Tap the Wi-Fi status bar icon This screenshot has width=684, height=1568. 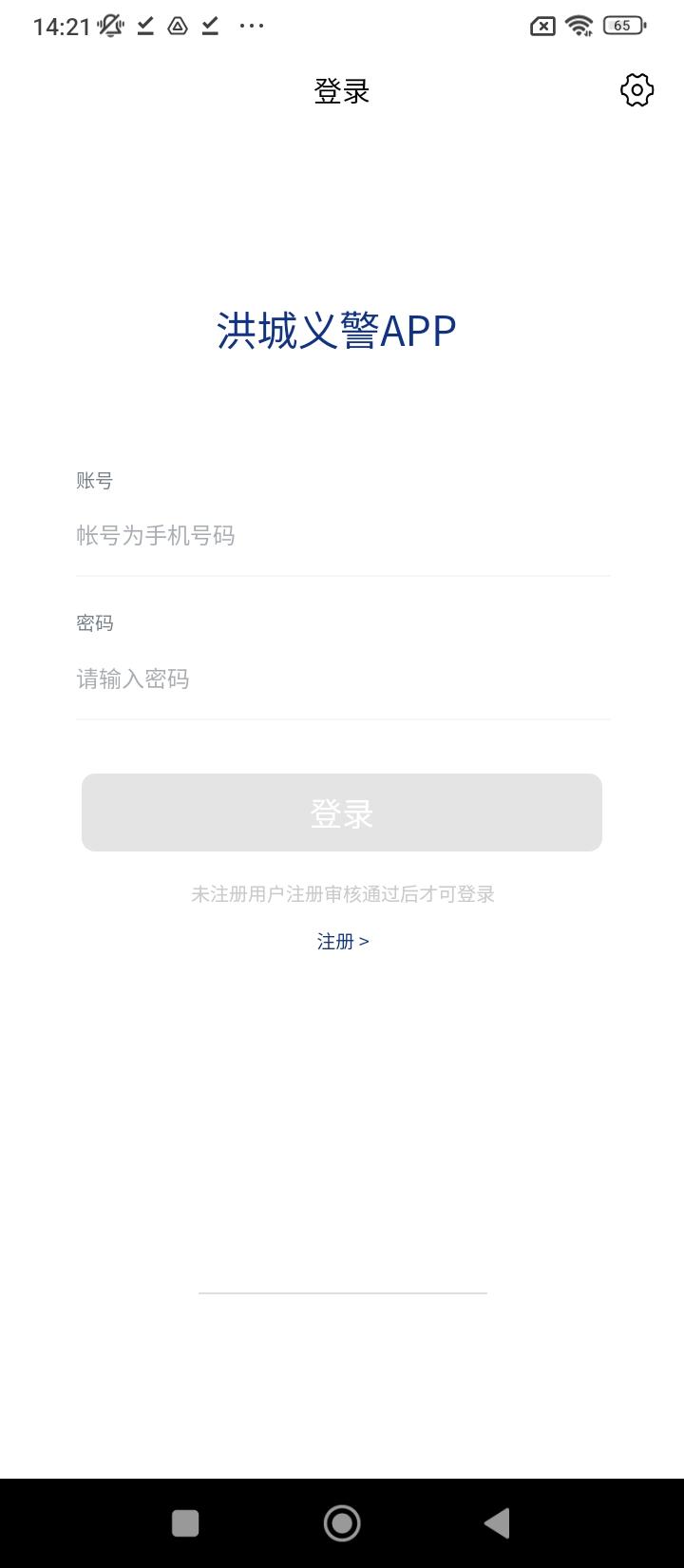click(580, 26)
